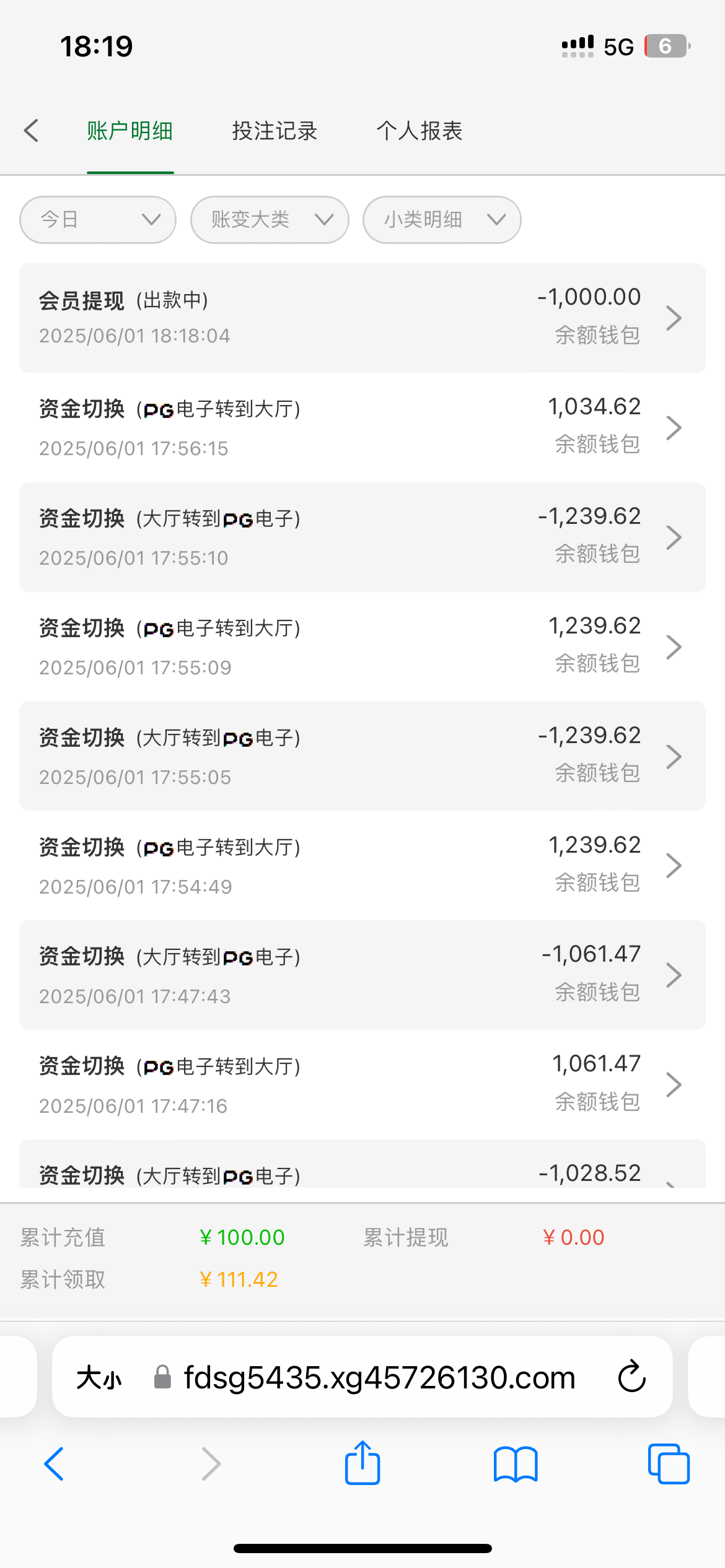
Task: Open Safari bookmarks
Action: pyautogui.click(x=516, y=1464)
